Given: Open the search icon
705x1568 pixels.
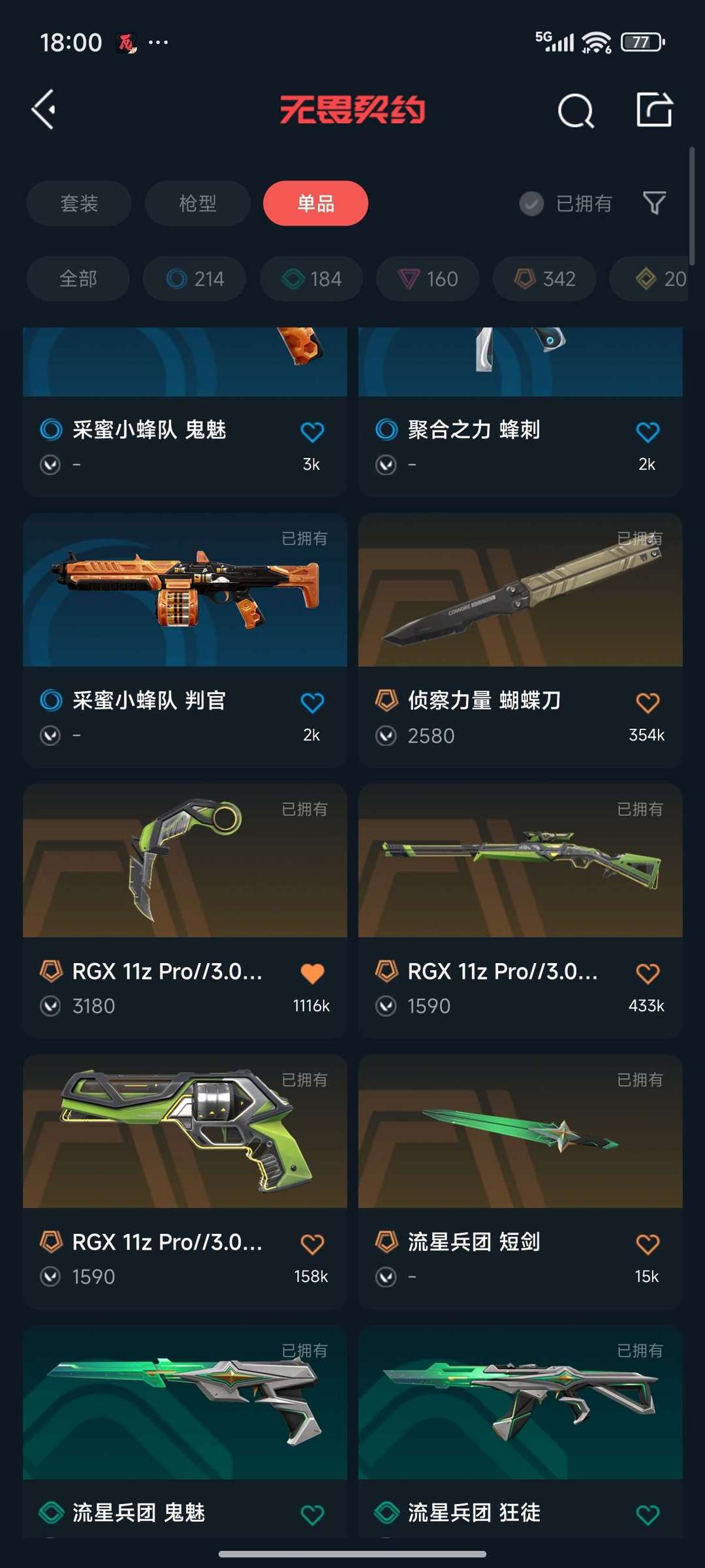Looking at the screenshot, I should point(576,110).
